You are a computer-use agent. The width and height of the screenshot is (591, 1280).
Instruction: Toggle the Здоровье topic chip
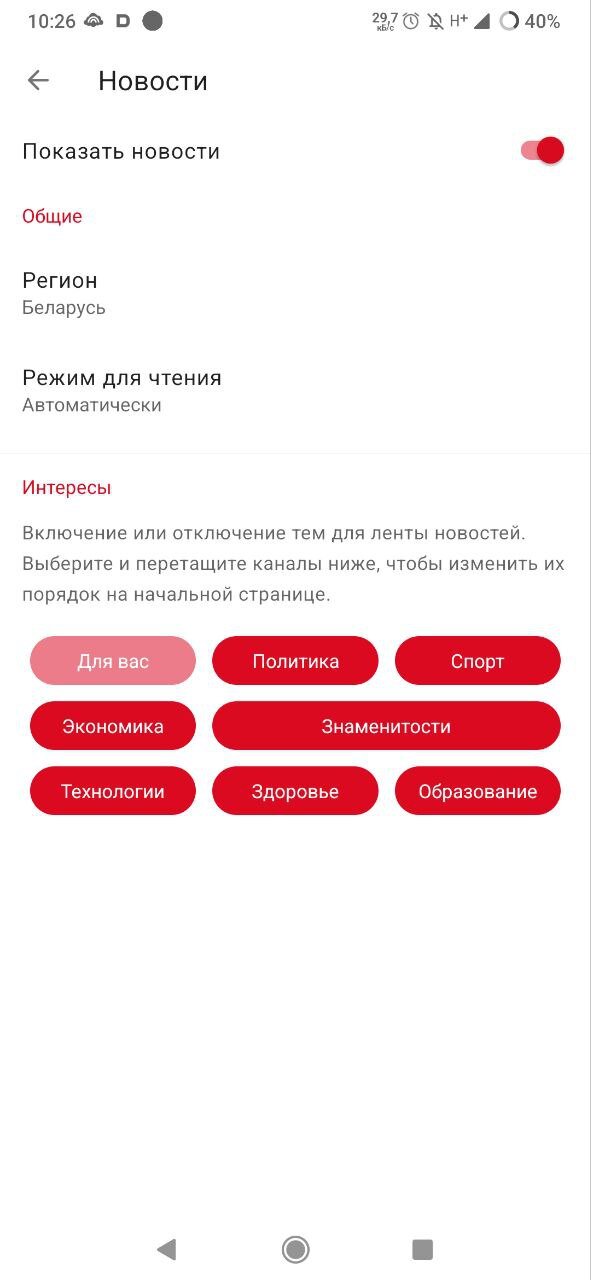coord(295,791)
